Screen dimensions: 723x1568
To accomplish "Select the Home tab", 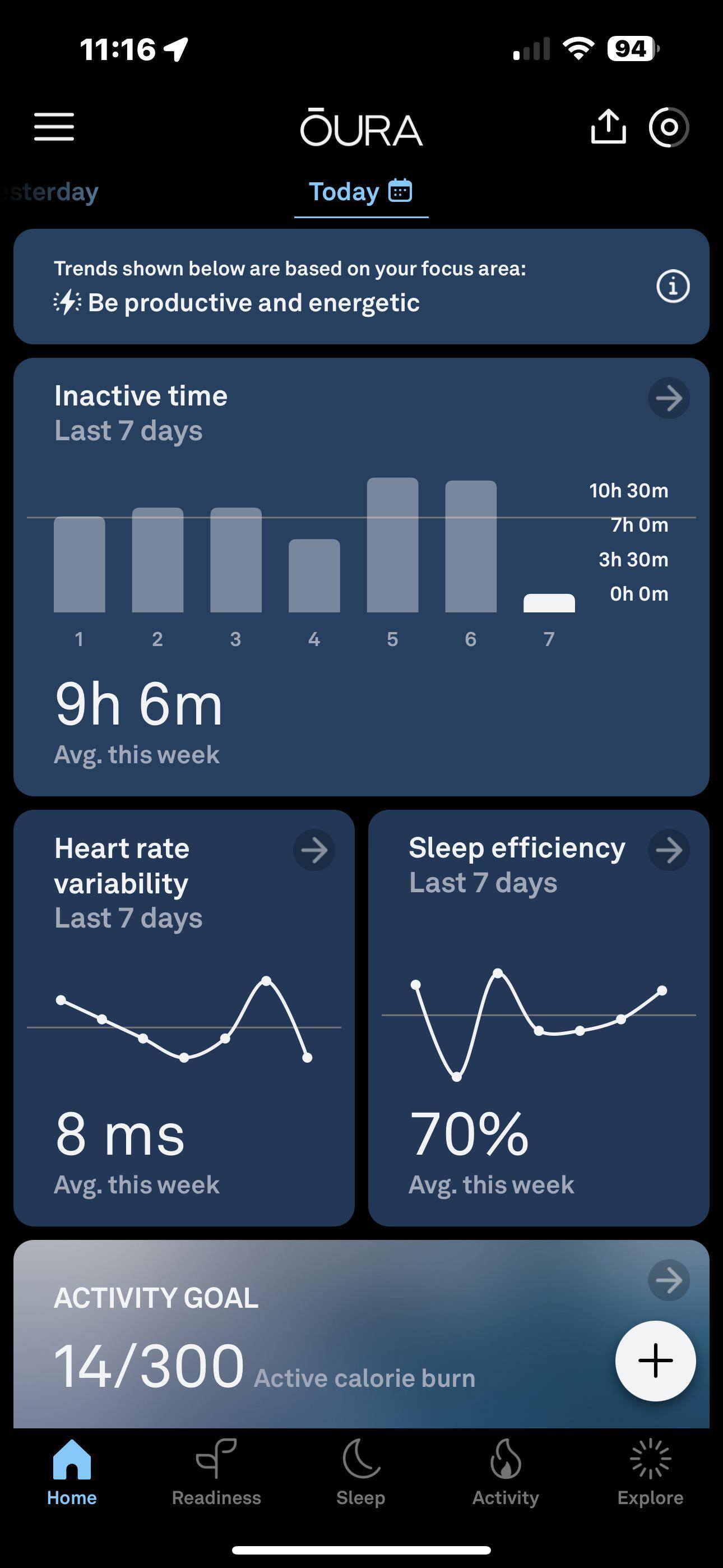I will 72,1472.
